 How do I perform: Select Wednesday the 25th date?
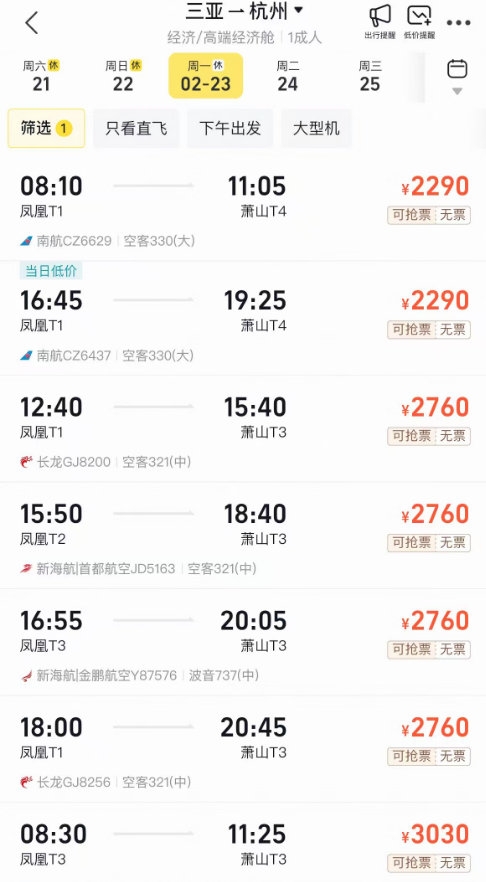click(x=370, y=76)
